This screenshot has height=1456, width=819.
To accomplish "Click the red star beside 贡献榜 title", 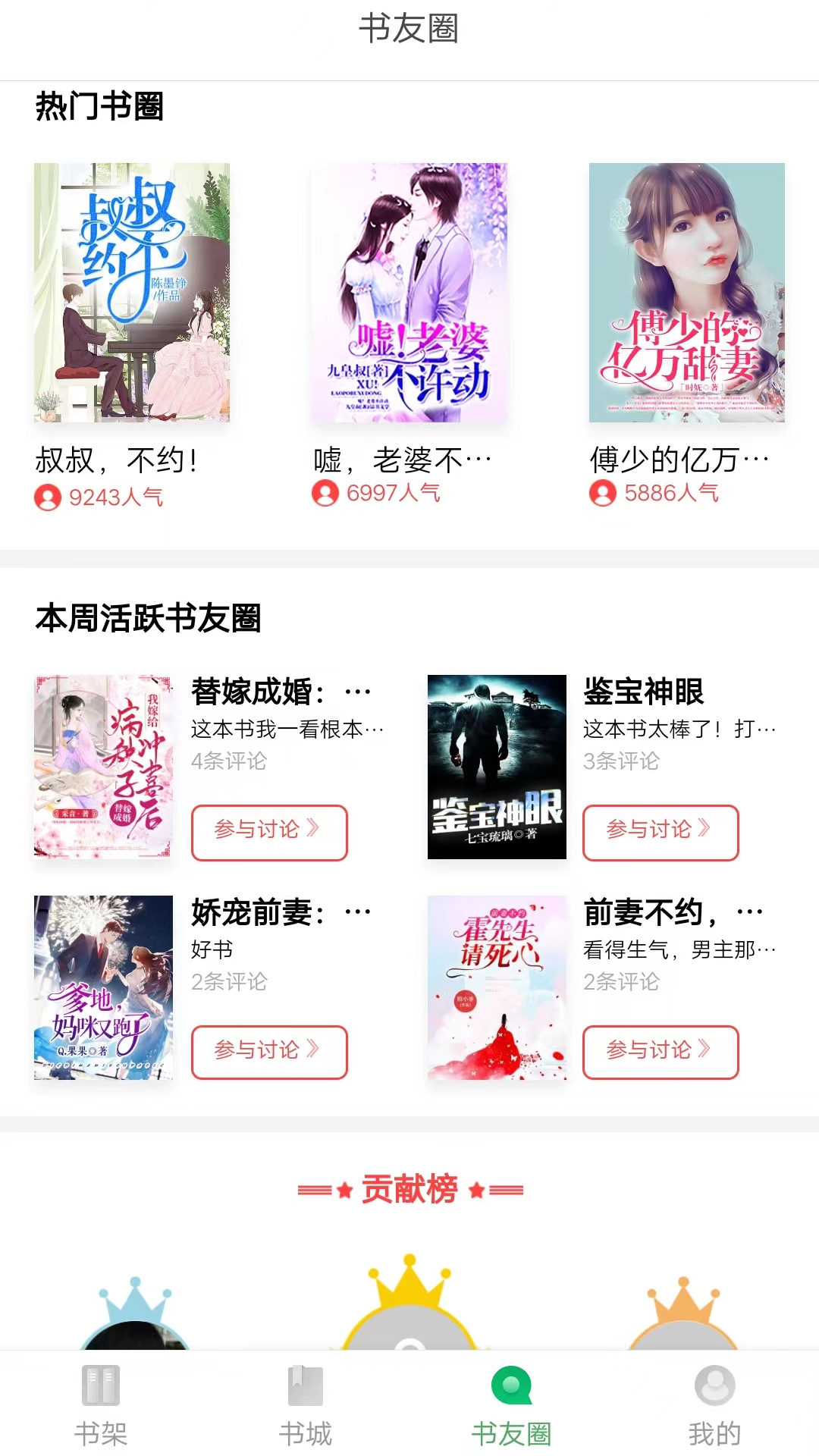I will coord(347,1191).
